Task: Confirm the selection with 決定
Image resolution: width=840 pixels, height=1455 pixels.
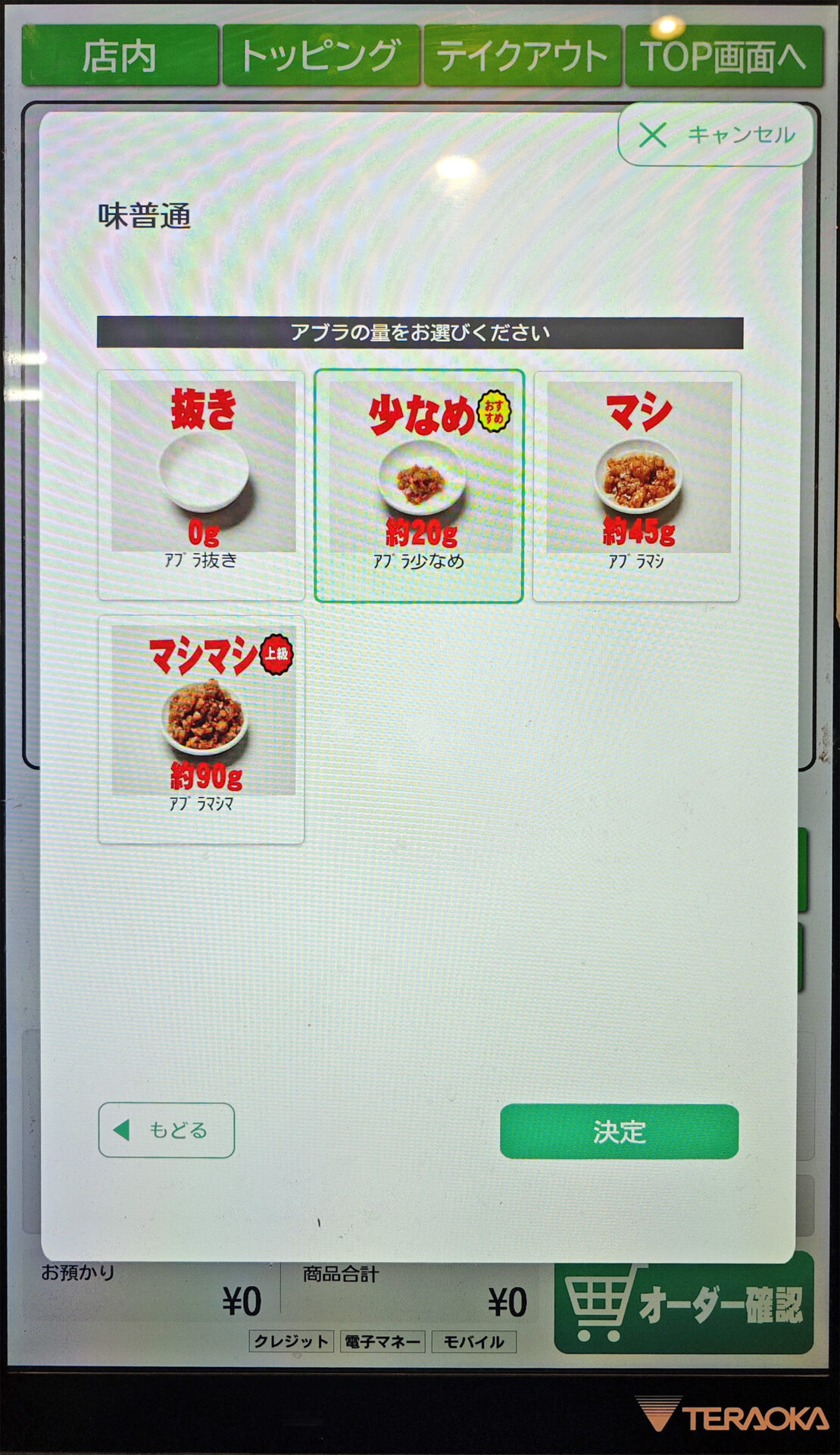Action: [619, 1131]
